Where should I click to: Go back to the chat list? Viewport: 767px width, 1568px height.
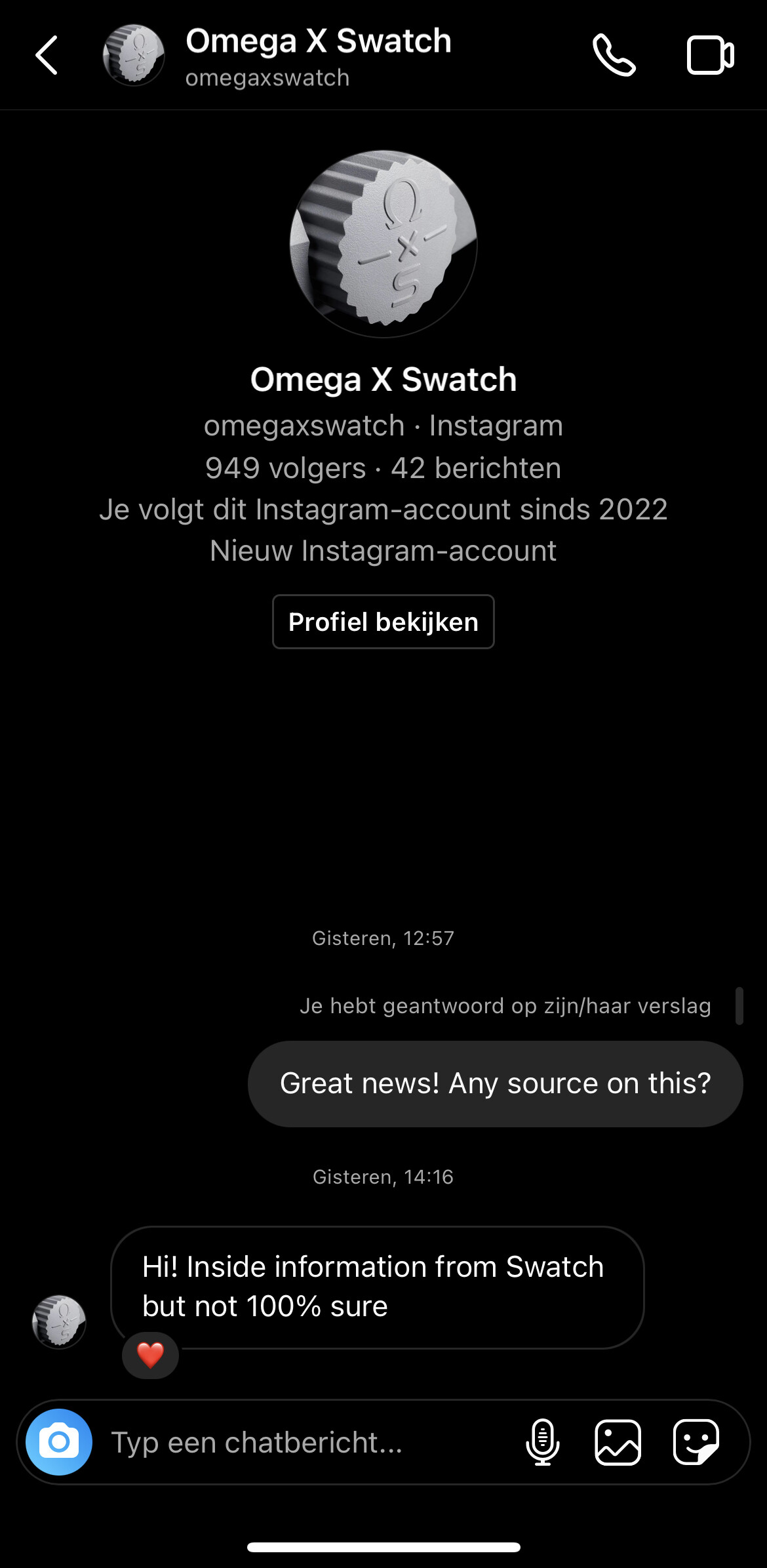point(47,55)
